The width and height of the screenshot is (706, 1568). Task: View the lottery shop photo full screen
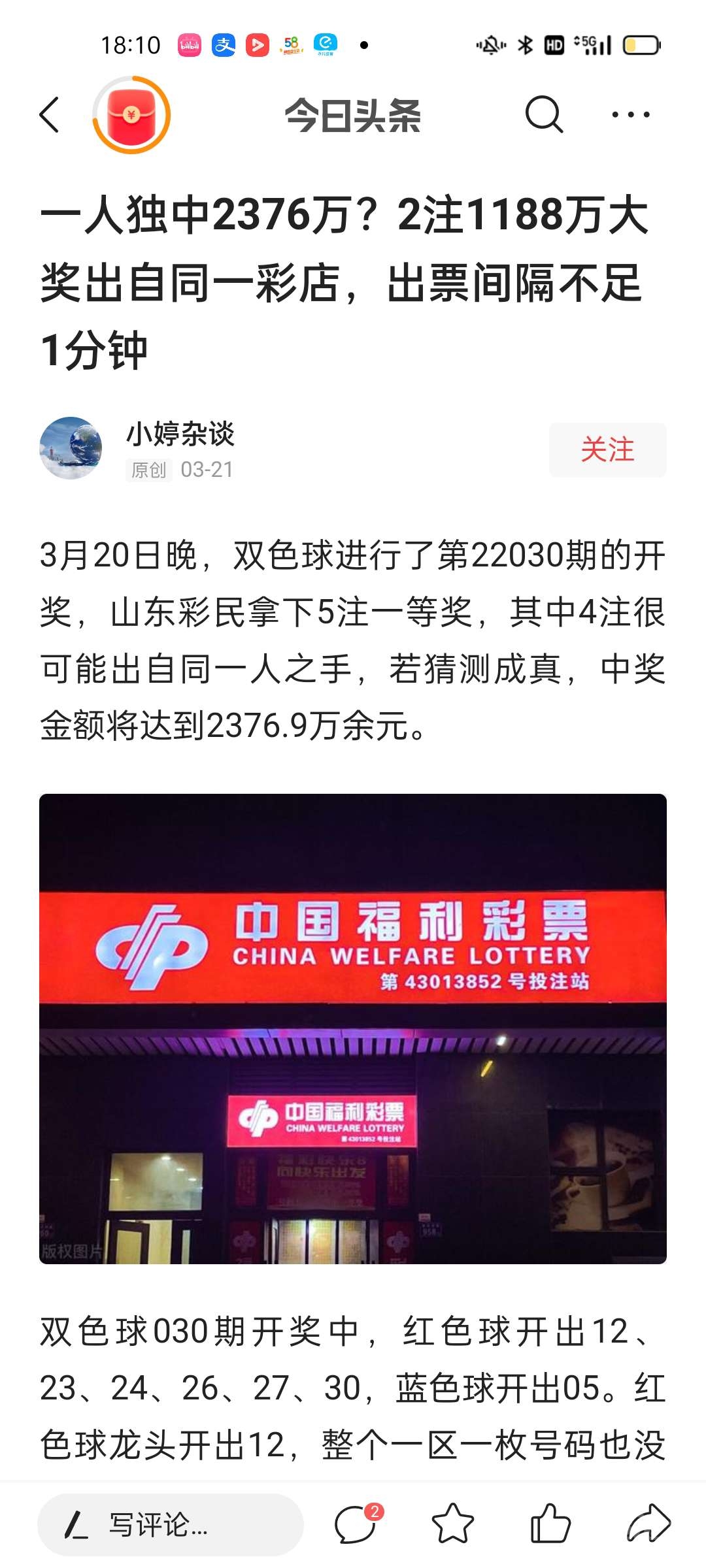(353, 1029)
